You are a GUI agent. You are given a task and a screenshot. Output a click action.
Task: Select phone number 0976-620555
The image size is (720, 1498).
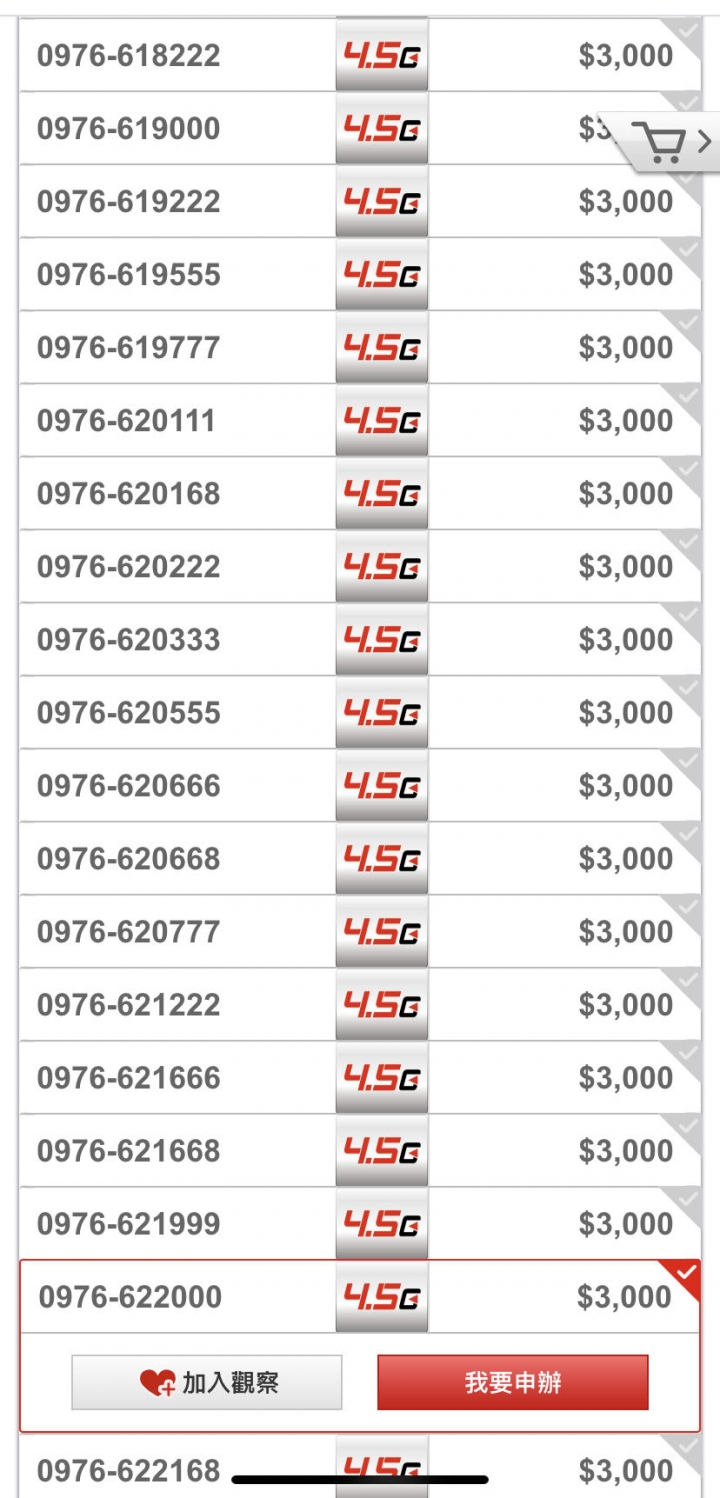[x=360, y=712]
